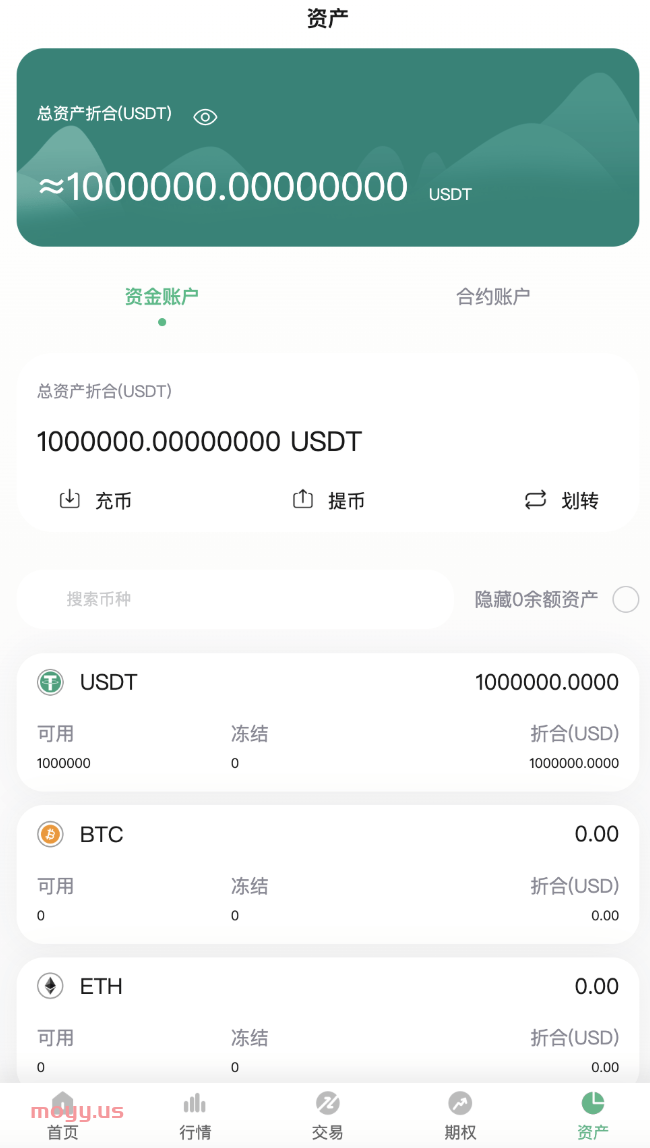The image size is (650, 1148).
Task: Switch to 期权 options tab
Action: click(x=460, y=1115)
